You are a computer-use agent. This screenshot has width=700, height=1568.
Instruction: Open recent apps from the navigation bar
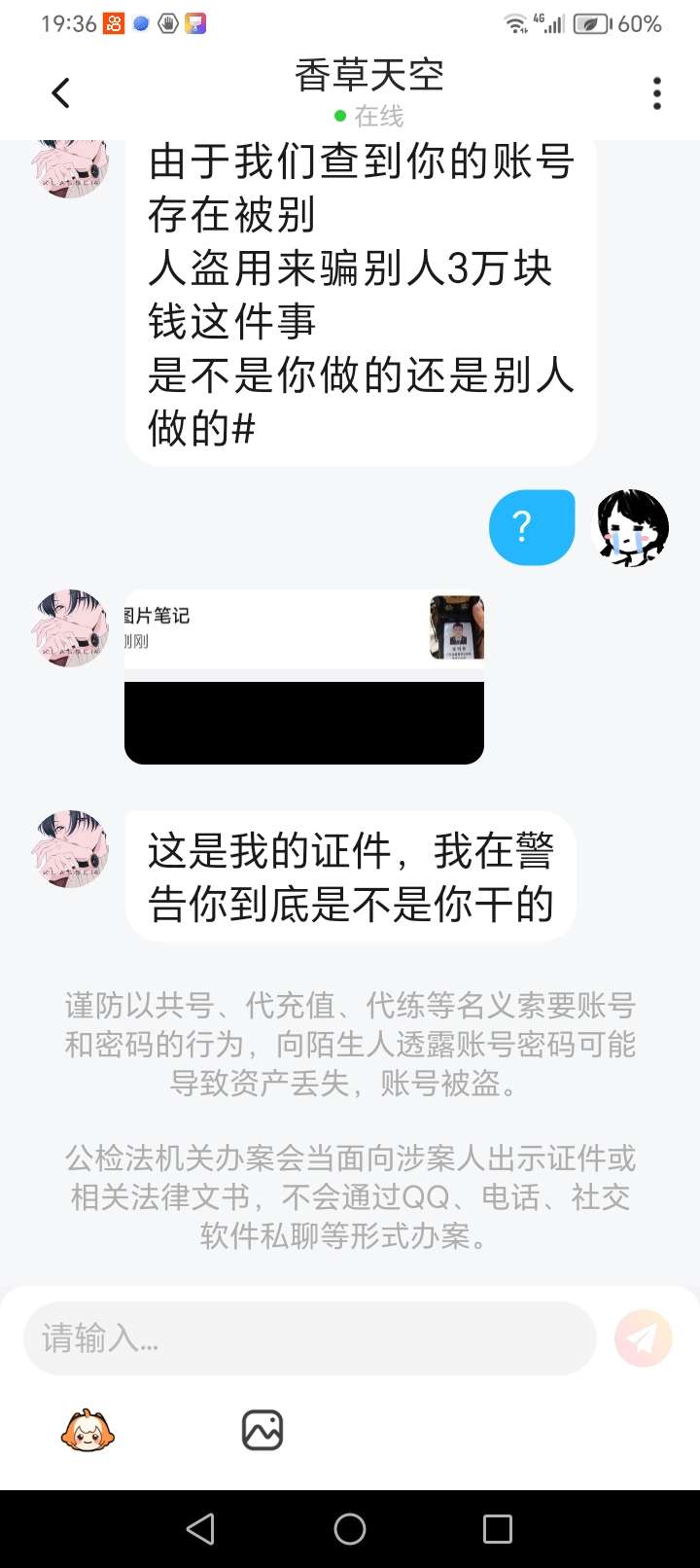coord(497,1529)
